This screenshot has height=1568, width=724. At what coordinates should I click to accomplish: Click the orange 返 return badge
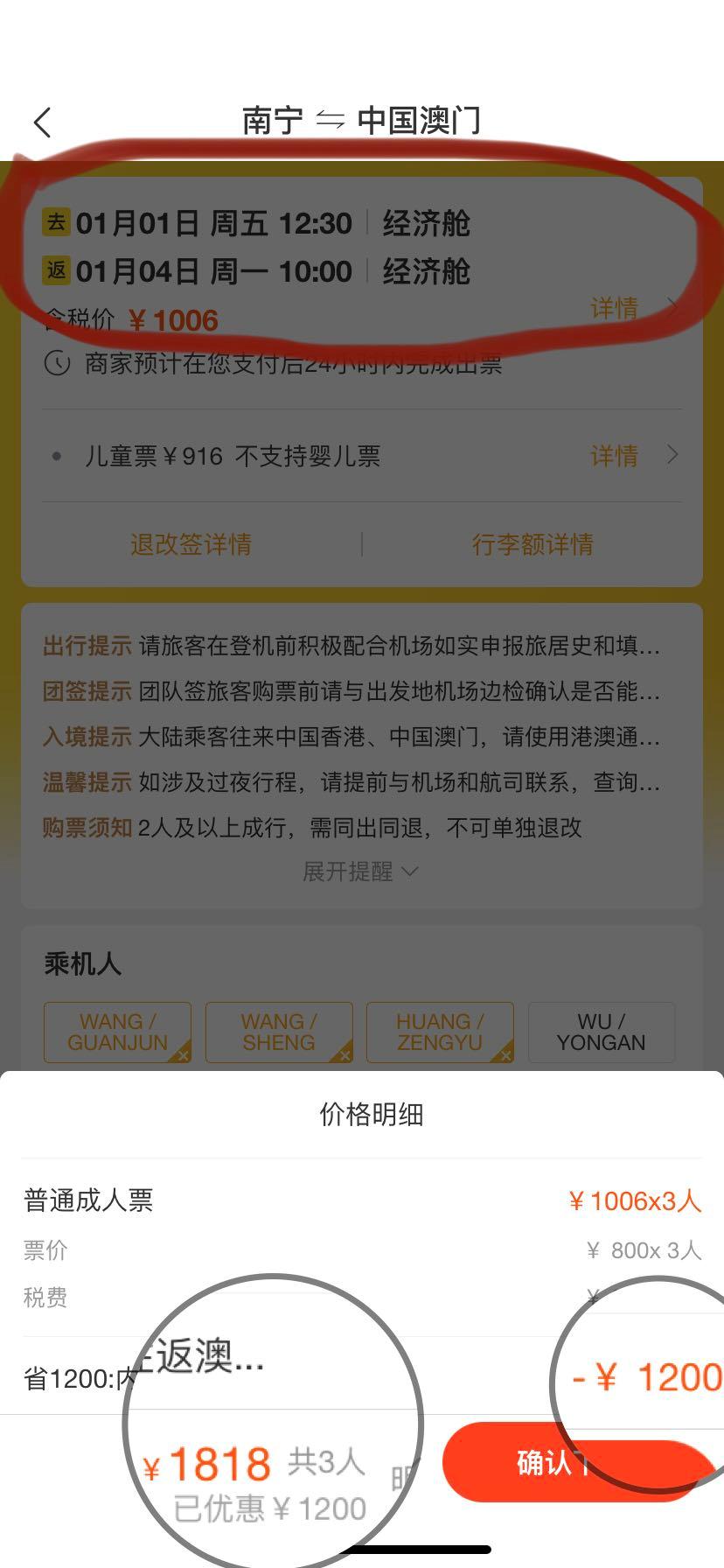tap(56, 272)
